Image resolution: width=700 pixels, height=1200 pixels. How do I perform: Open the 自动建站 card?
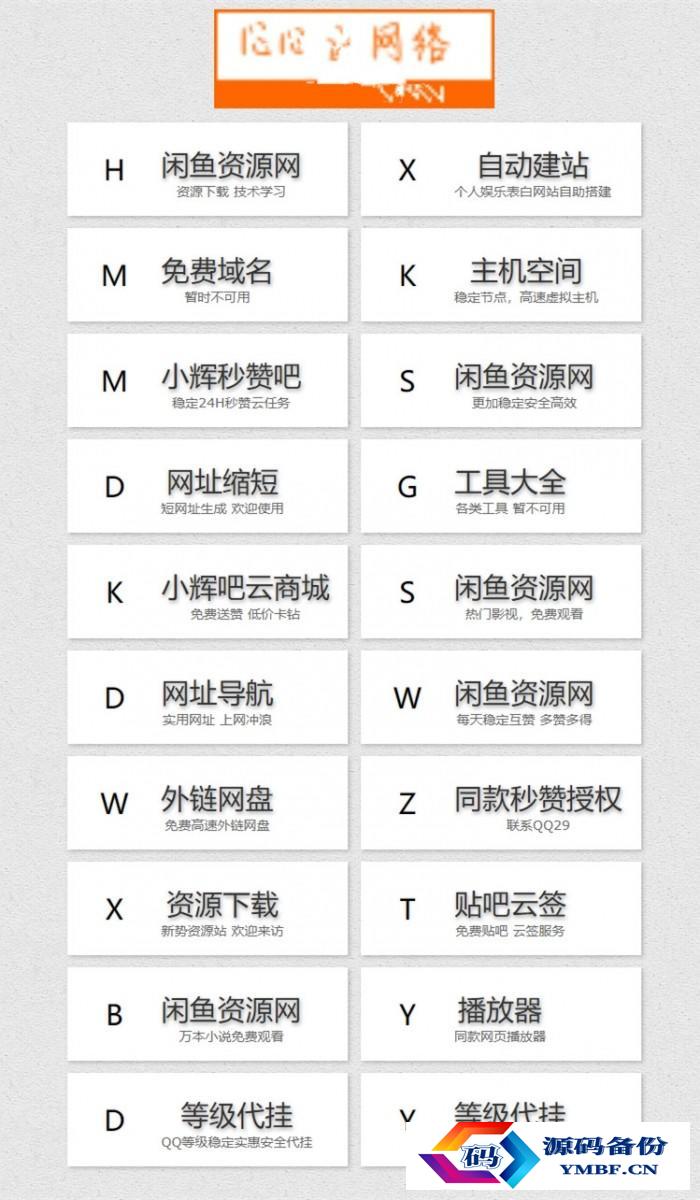(501, 169)
